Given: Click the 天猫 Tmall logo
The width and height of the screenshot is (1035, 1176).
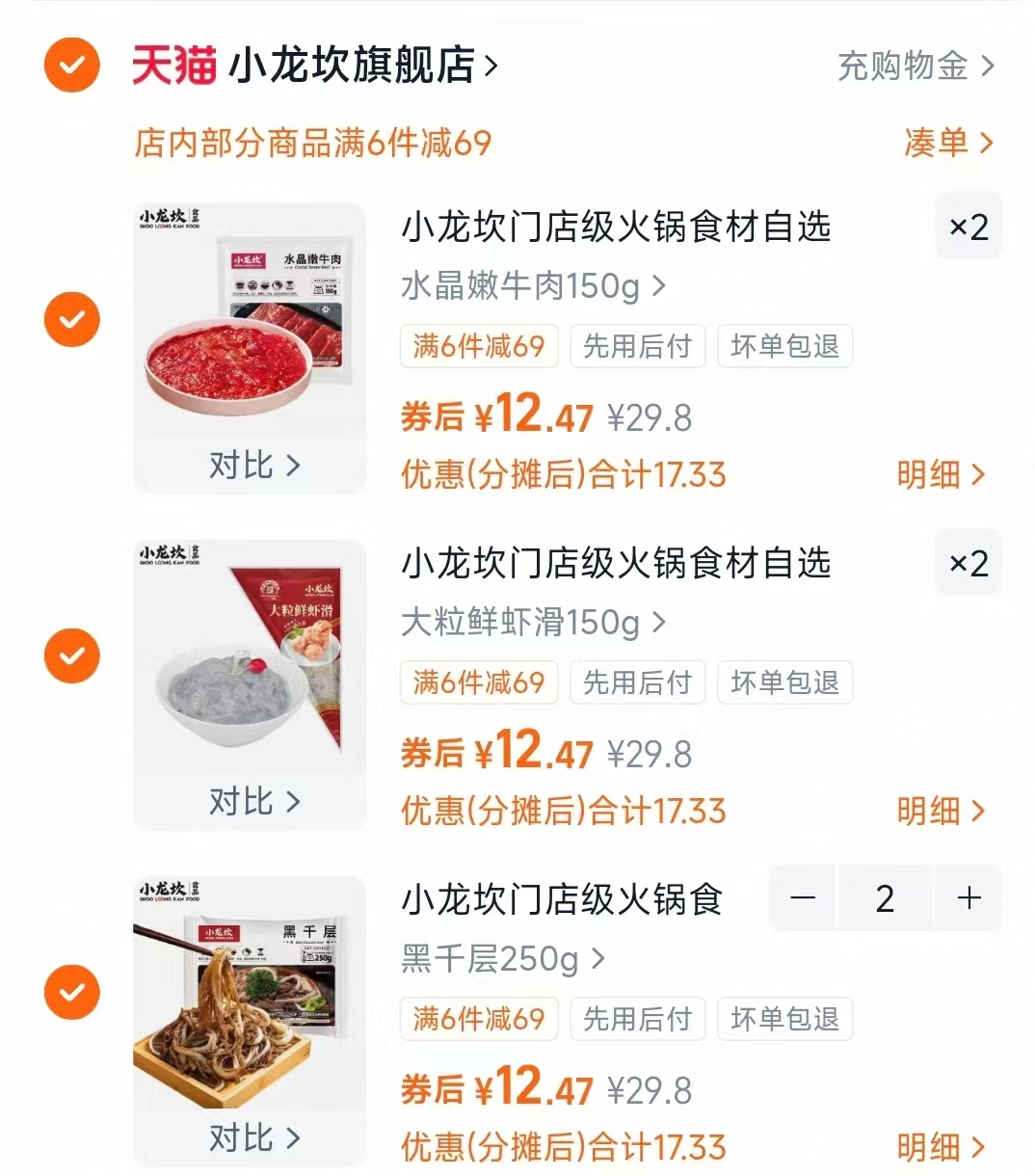Looking at the screenshot, I should tap(174, 66).
